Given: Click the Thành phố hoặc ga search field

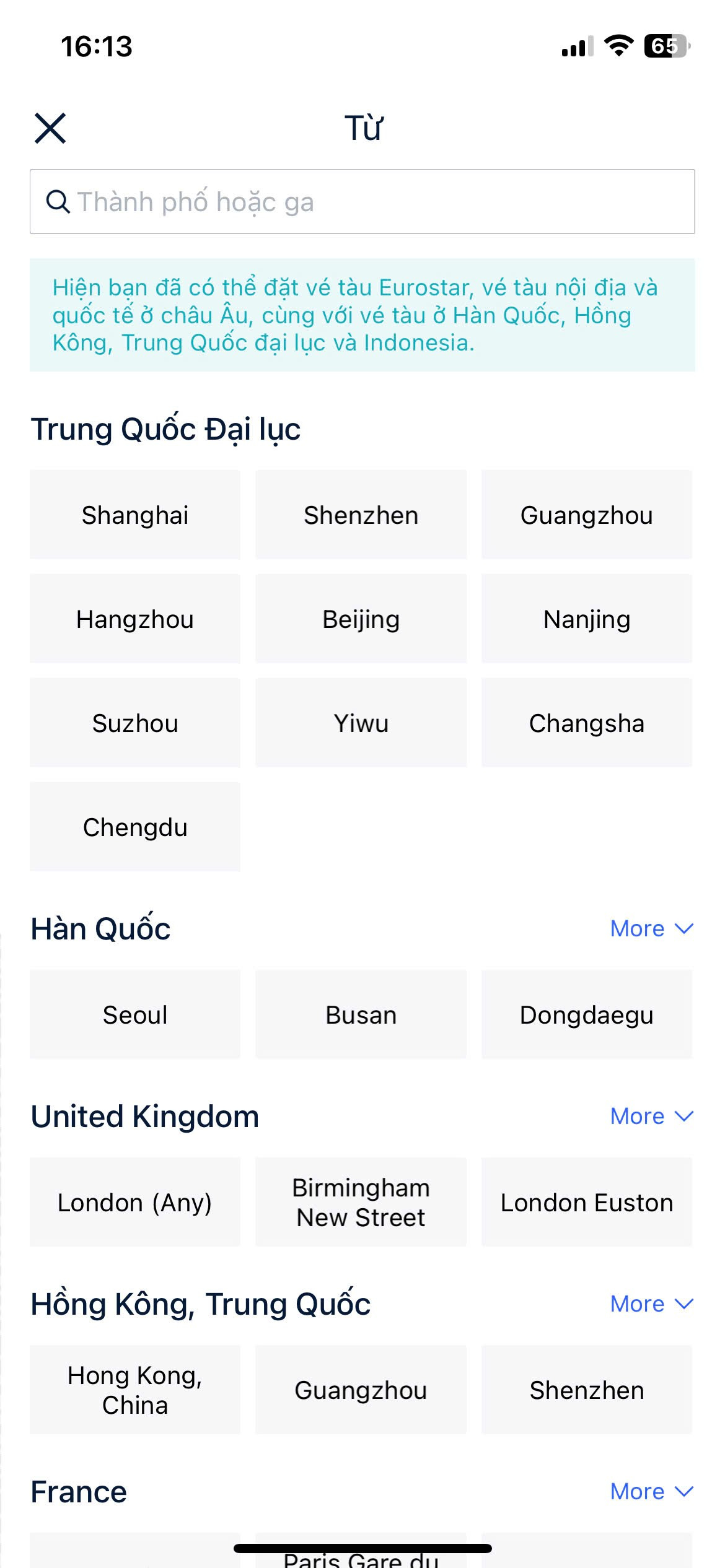Looking at the screenshot, I should pos(362,201).
